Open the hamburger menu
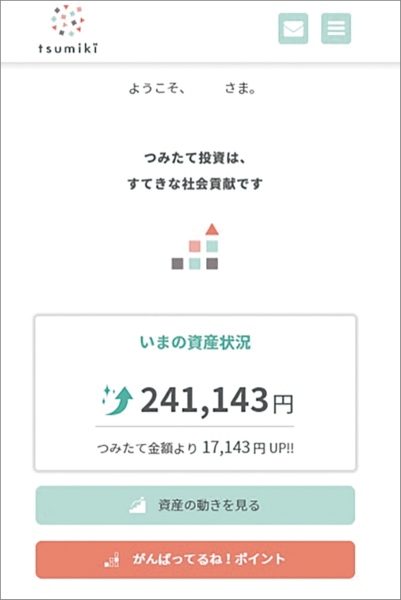This screenshot has height=600, width=401. [336, 28]
